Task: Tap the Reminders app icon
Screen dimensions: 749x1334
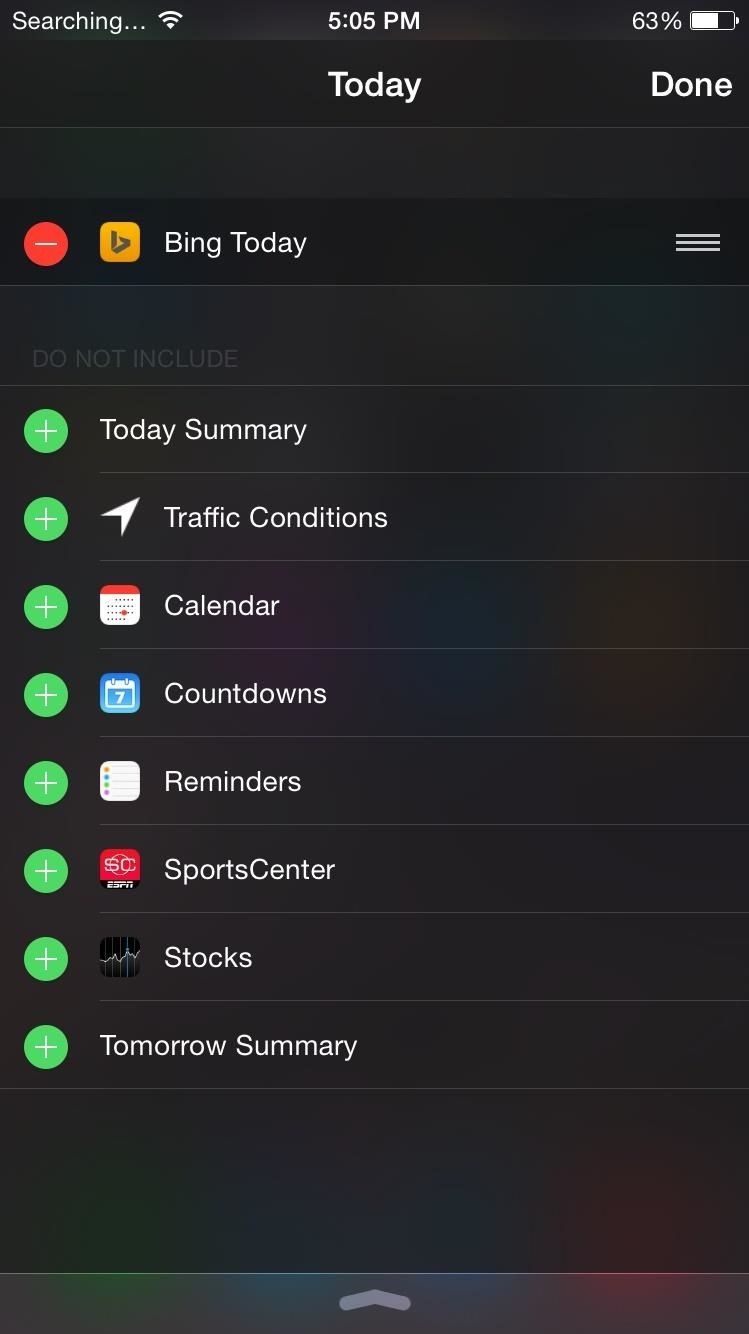Action: 119,782
